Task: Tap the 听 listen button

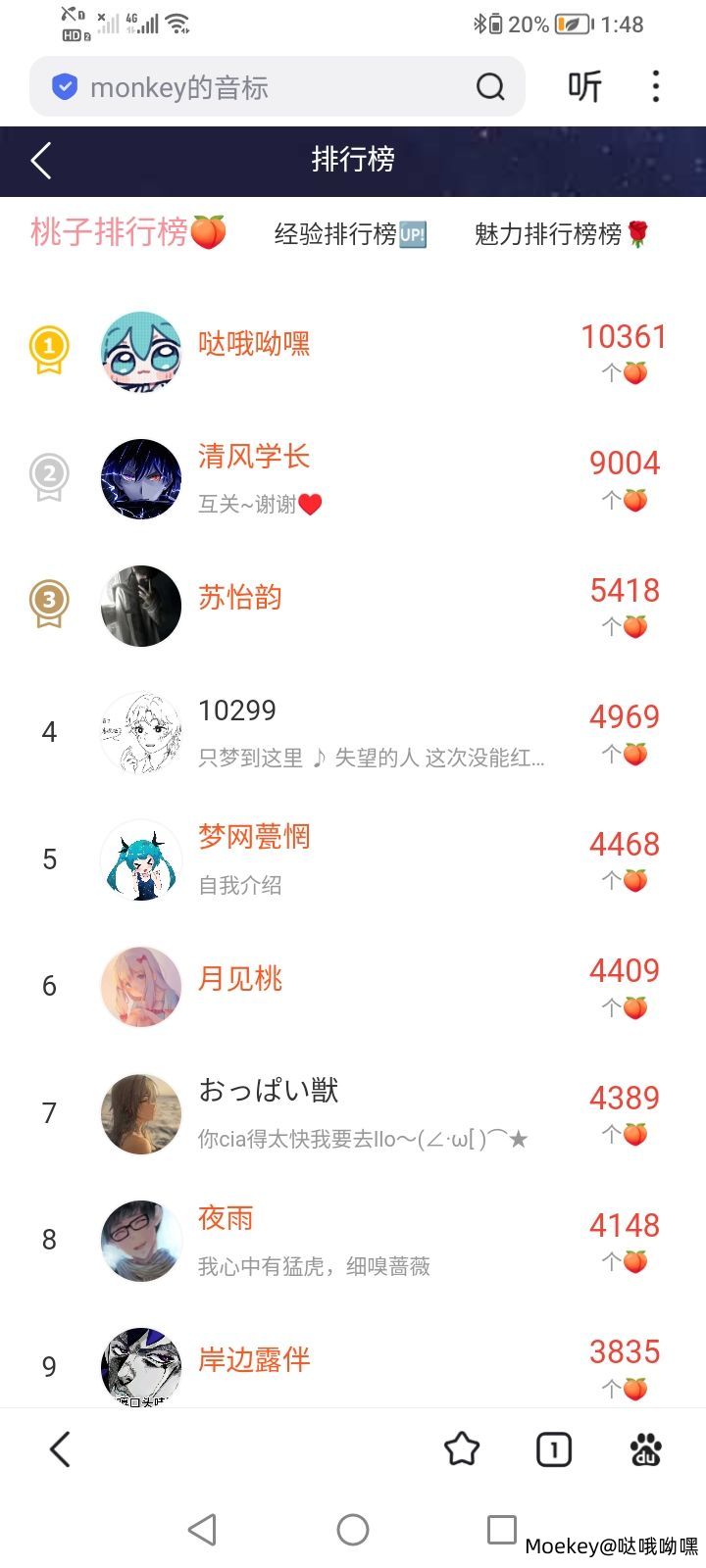Action: pos(584,88)
